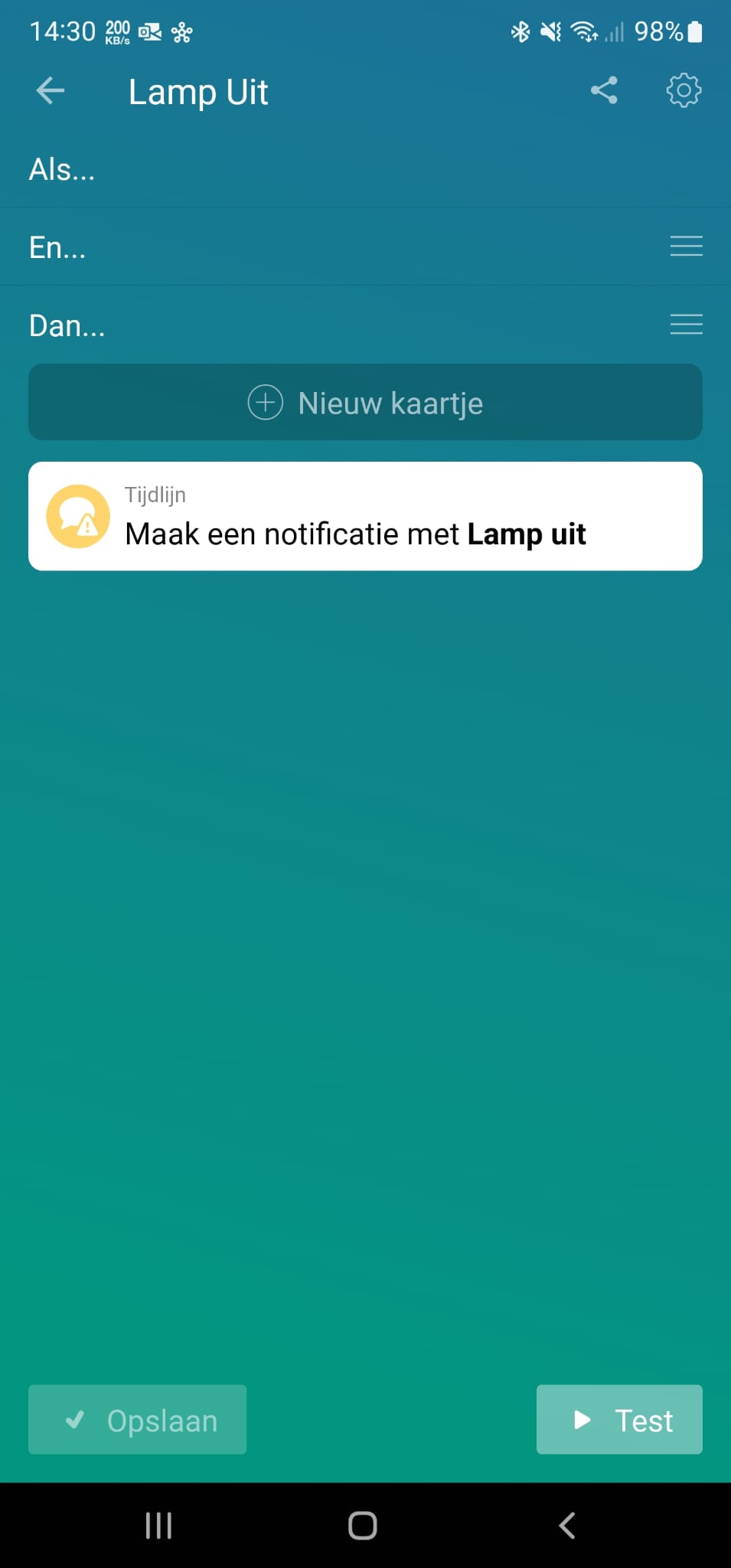731x1568 pixels.
Task: Open the Tijdlijn notification card
Action: pyautogui.click(x=365, y=517)
